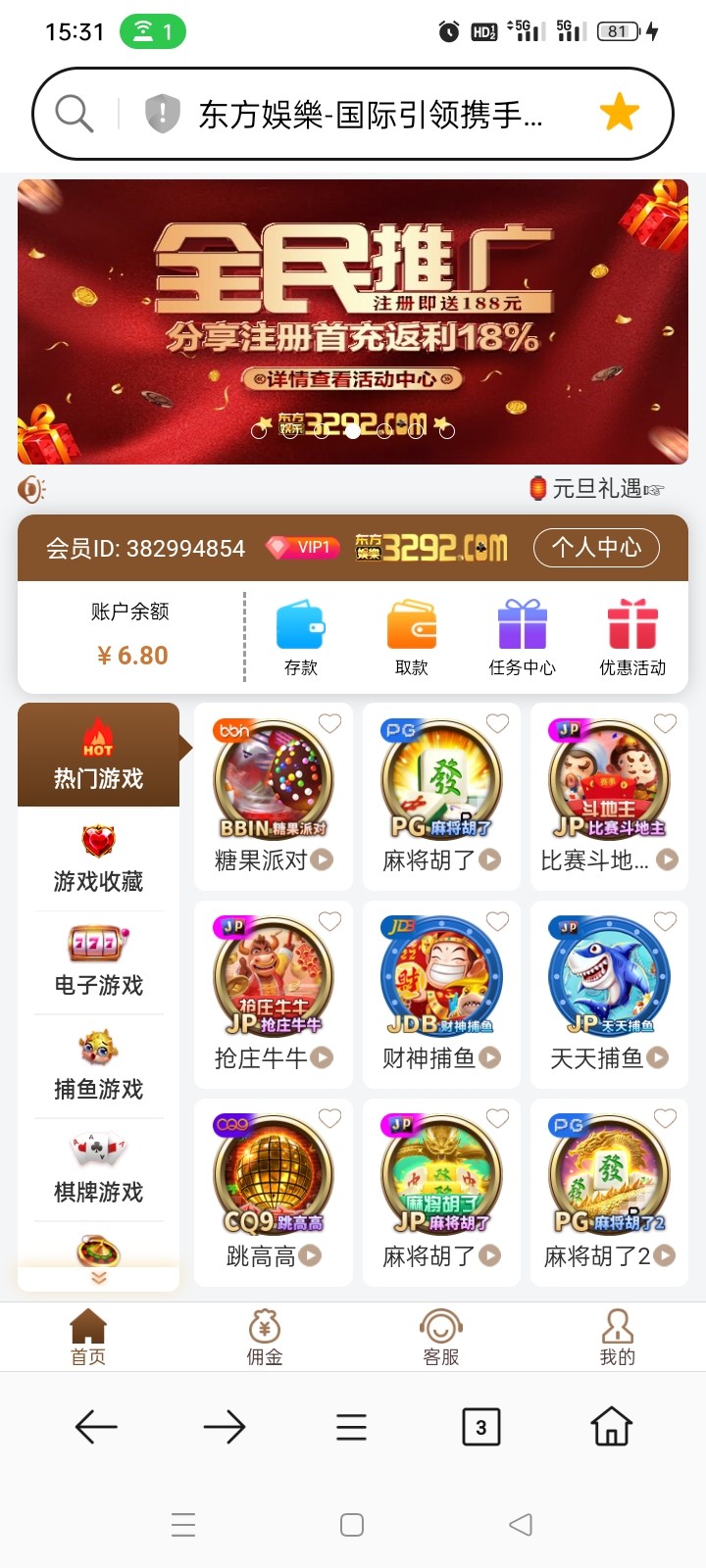Switch to the 热门游戏 hot games tab
Screen dimensions: 706x1568
98,755
